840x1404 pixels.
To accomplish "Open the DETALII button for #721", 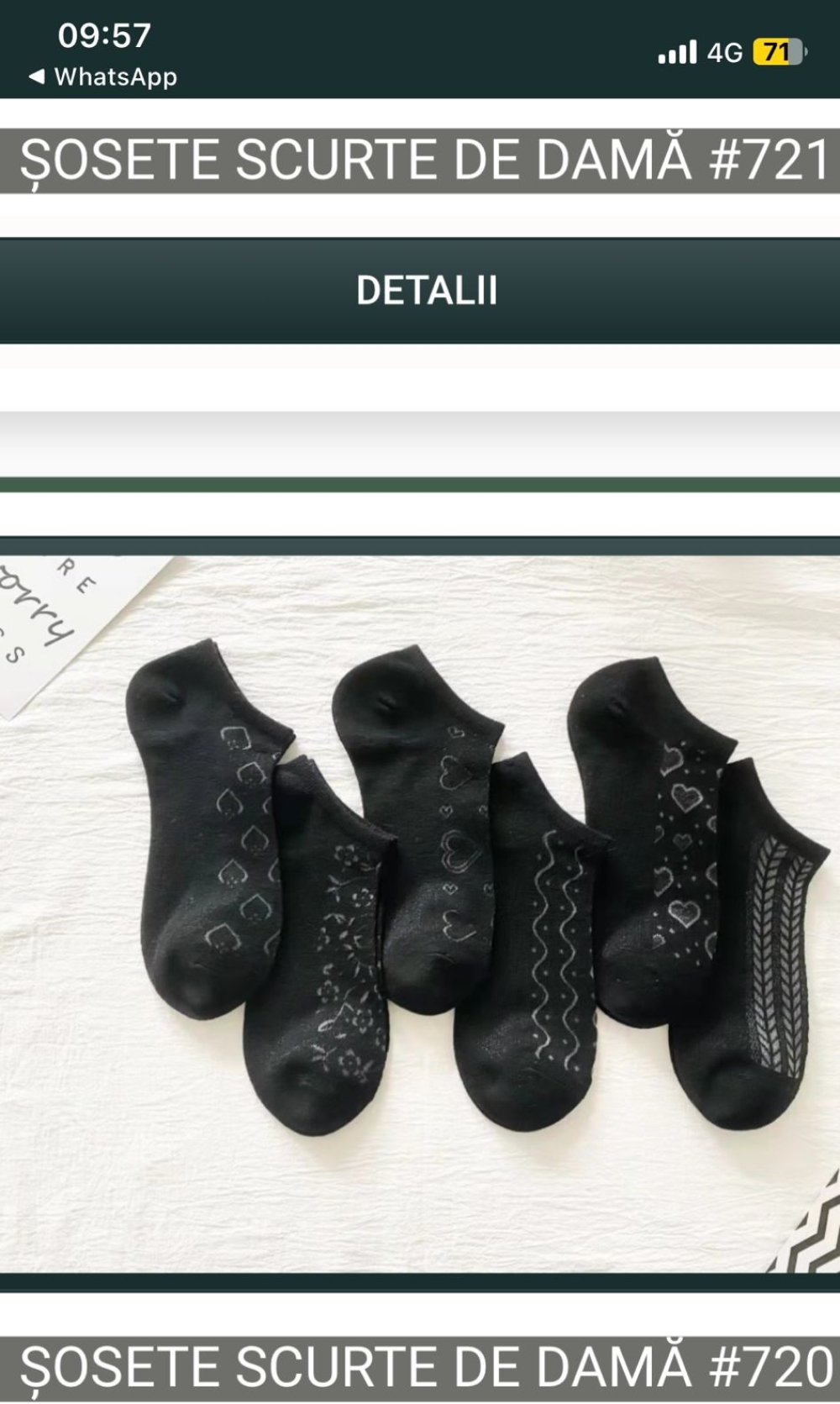I will (x=420, y=291).
